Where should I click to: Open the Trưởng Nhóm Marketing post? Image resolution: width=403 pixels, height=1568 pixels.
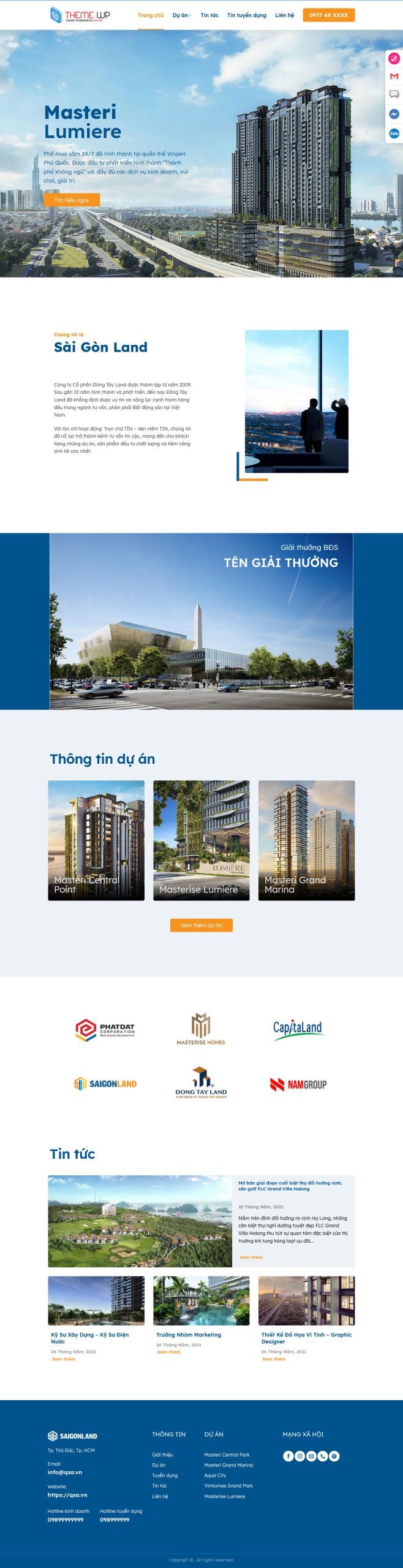(x=189, y=1335)
